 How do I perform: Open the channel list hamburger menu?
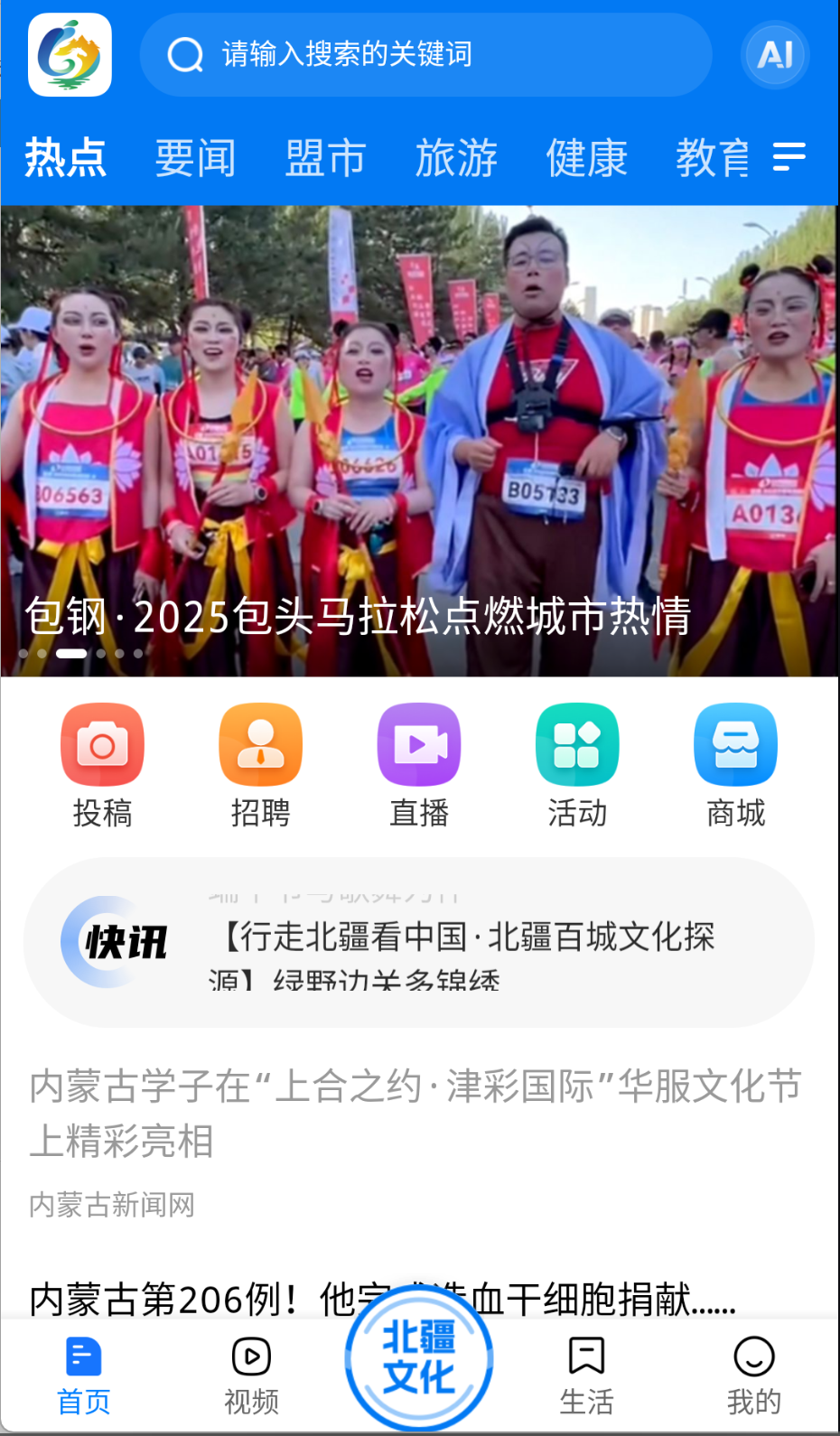(788, 157)
